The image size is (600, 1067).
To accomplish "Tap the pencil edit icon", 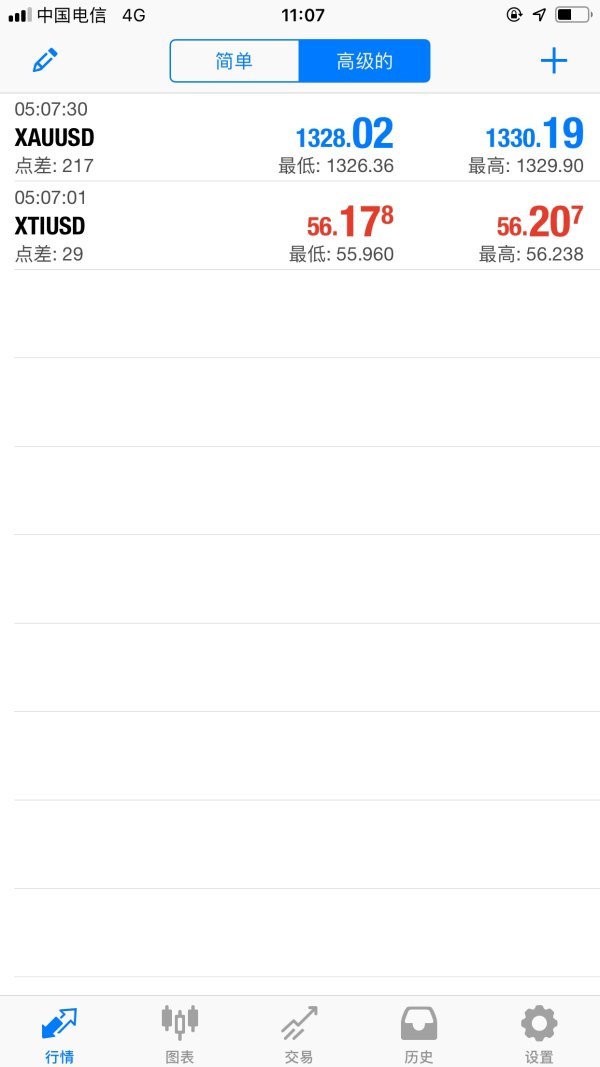I will [x=45, y=61].
